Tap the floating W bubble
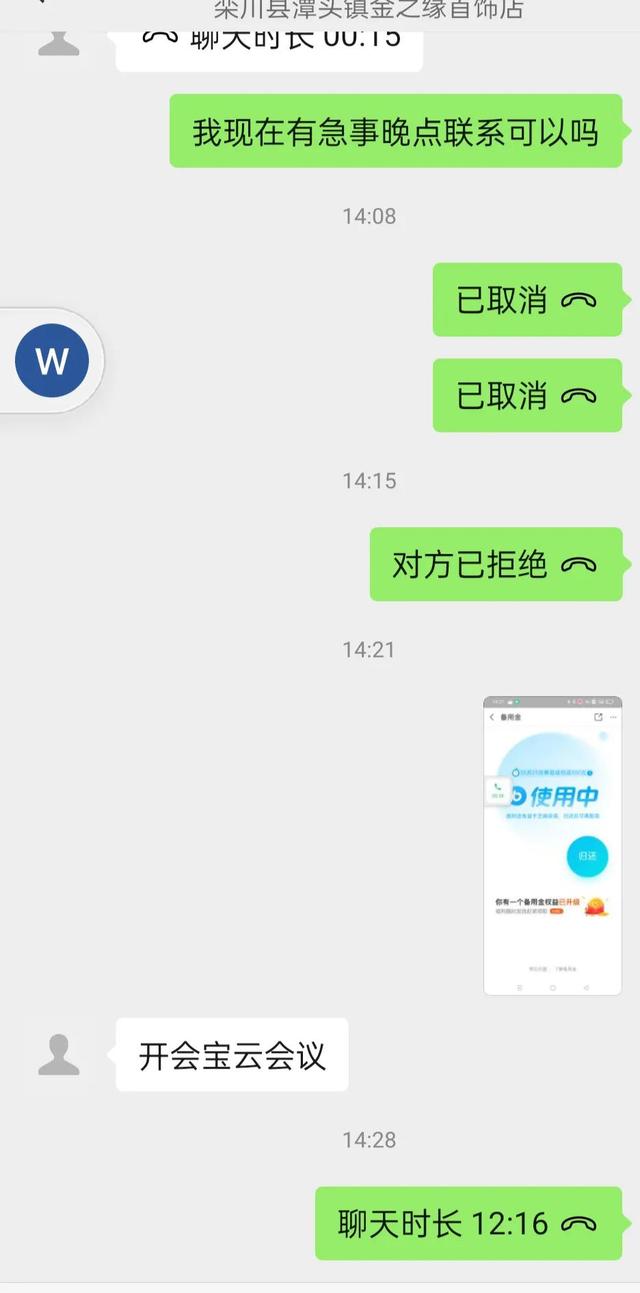This screenshot has width=640, height=1293. coord(52,361)
